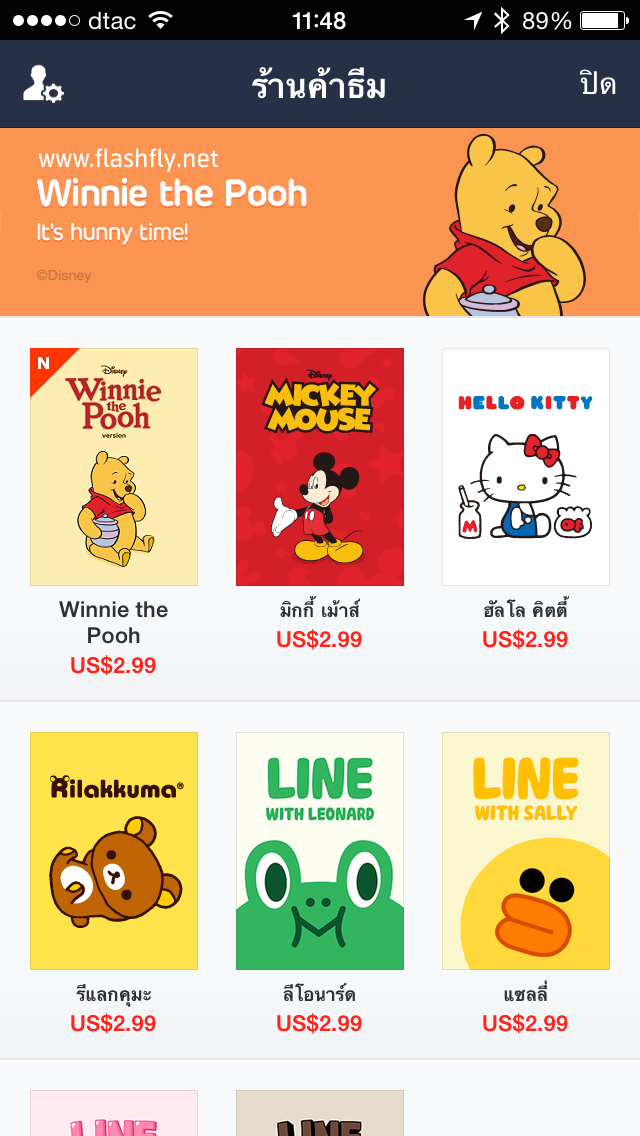Choose the Rilakkuma theme
The width and height of the screenshot is (640, 1136).
tap(114, 851)
